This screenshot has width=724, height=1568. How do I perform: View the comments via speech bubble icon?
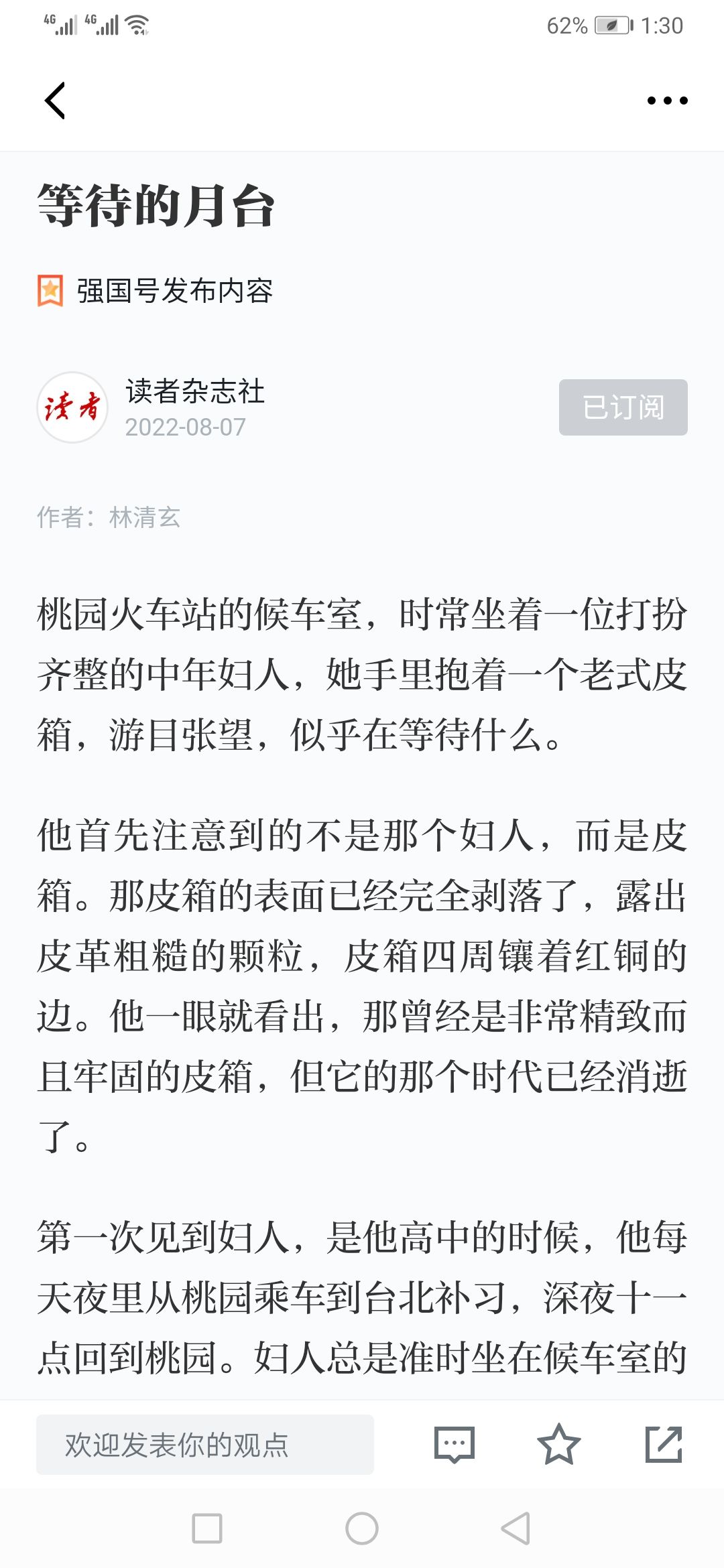(x=455, y=1445)
